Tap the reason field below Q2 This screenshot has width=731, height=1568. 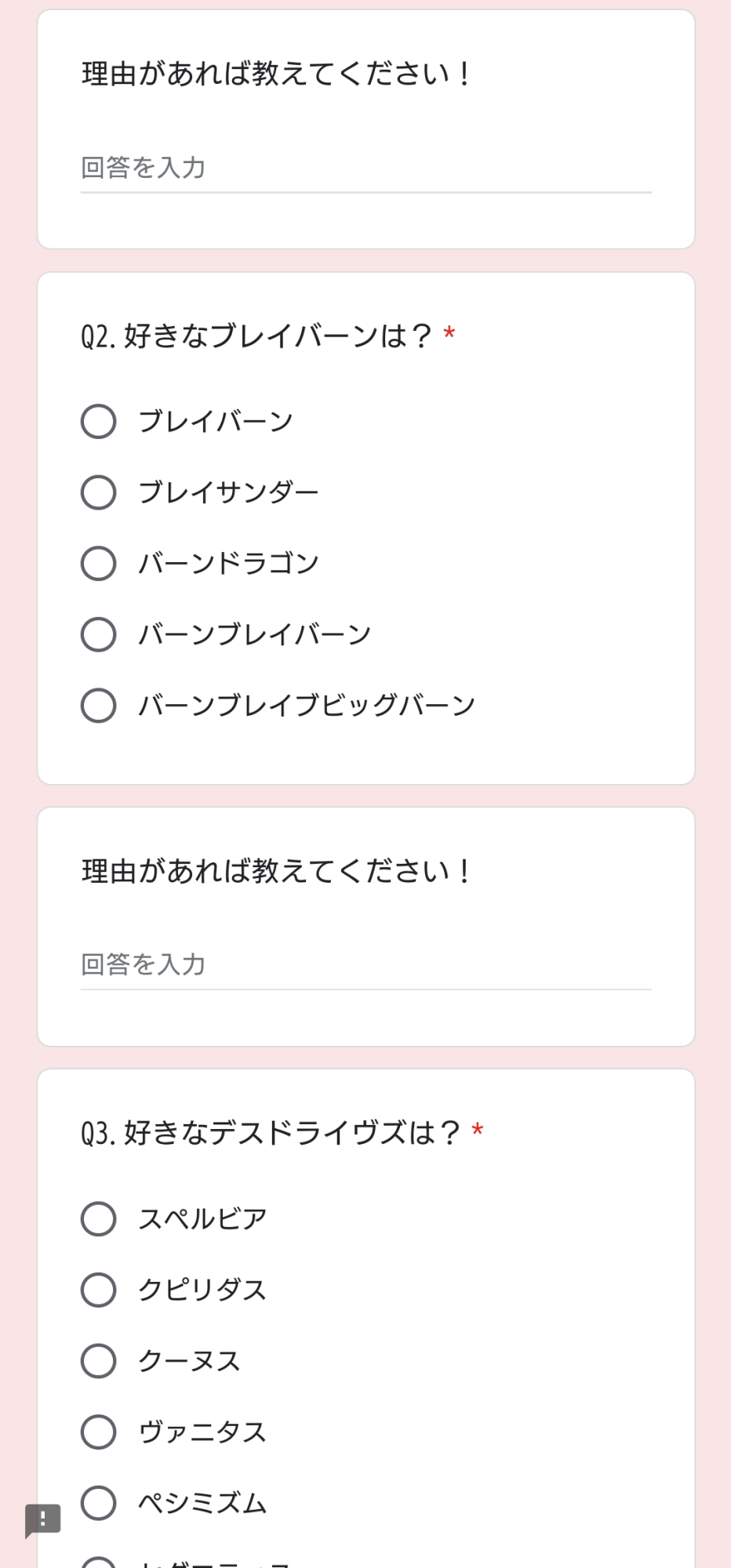(x=365, y=965)
